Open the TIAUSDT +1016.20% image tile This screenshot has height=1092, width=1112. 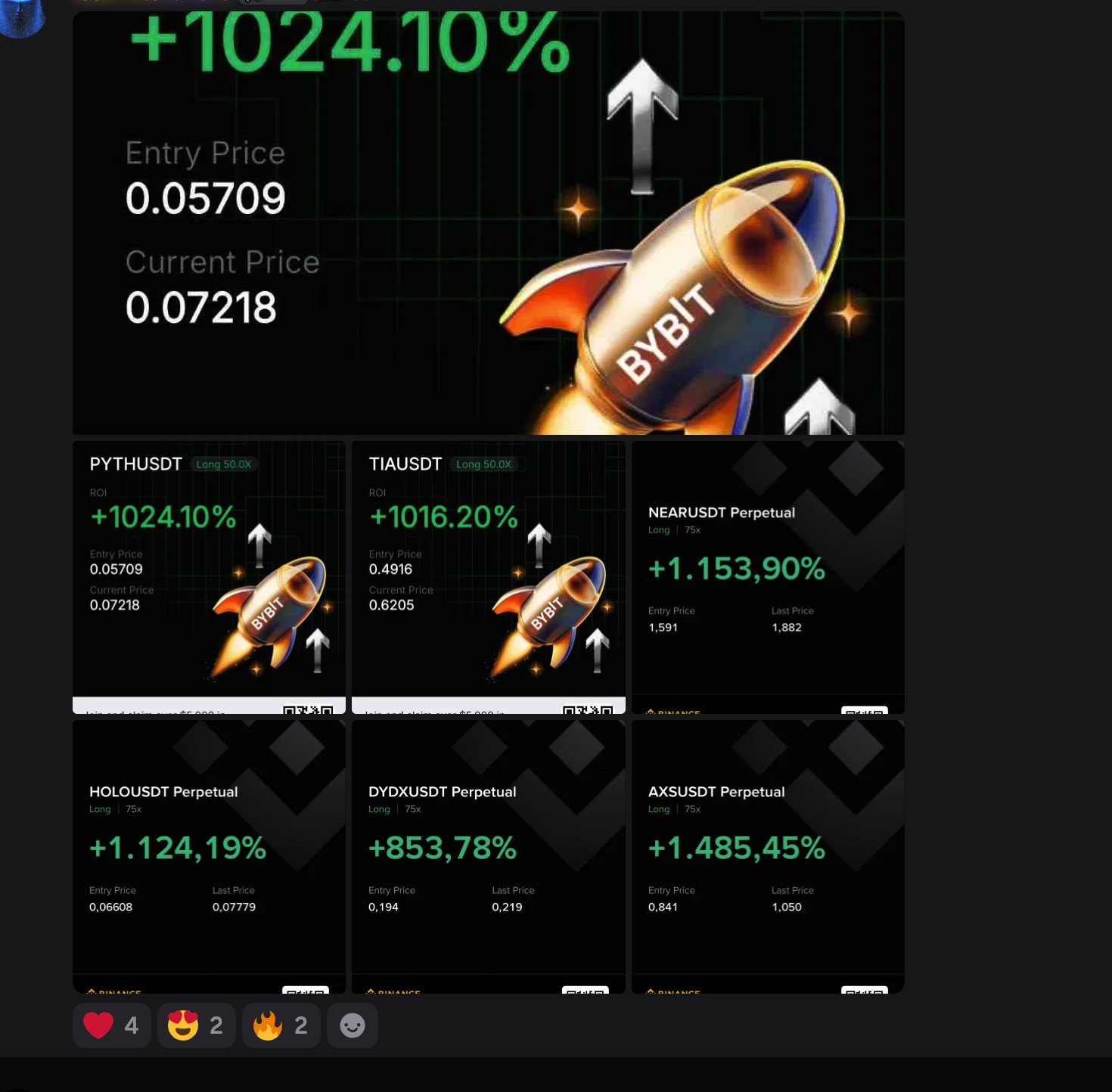488,577
